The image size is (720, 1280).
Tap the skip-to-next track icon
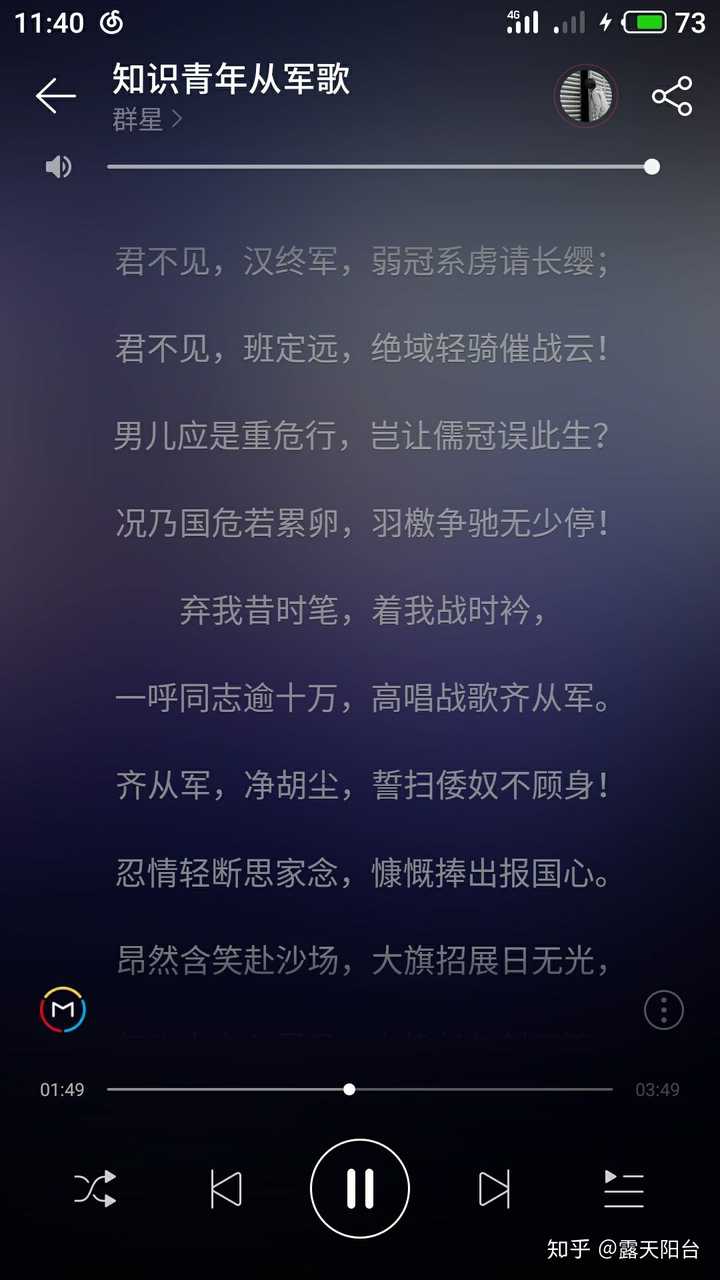pyautogui.click(x=493, y=1187)
